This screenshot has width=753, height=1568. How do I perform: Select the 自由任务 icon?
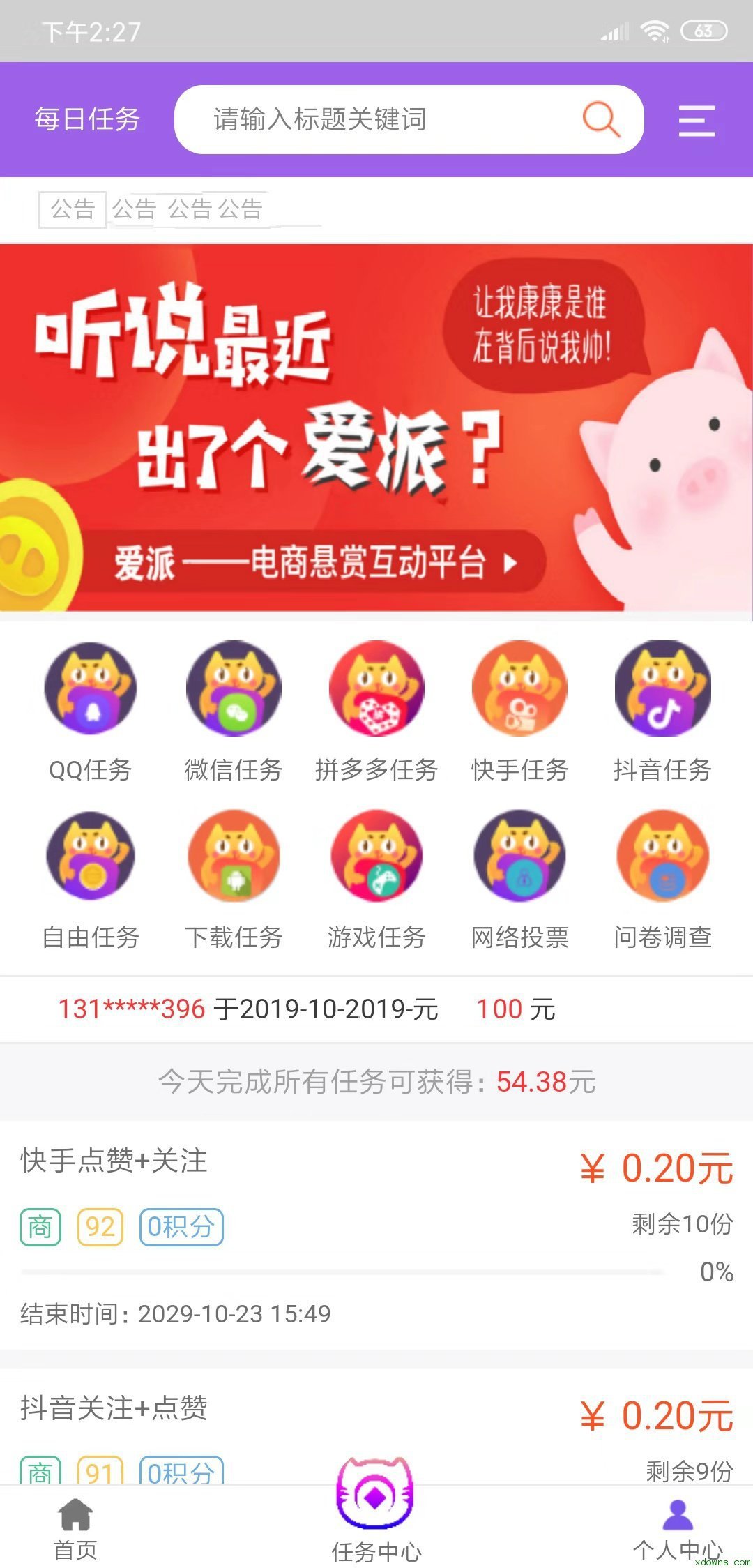pos(90,858)
